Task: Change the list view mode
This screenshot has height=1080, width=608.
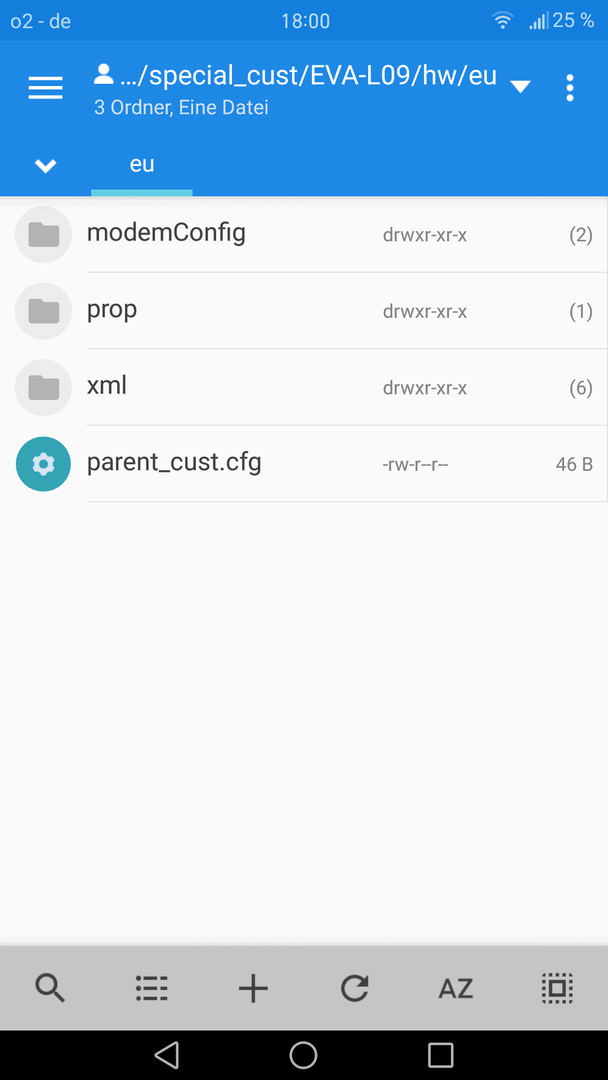Action: [151, 988]
